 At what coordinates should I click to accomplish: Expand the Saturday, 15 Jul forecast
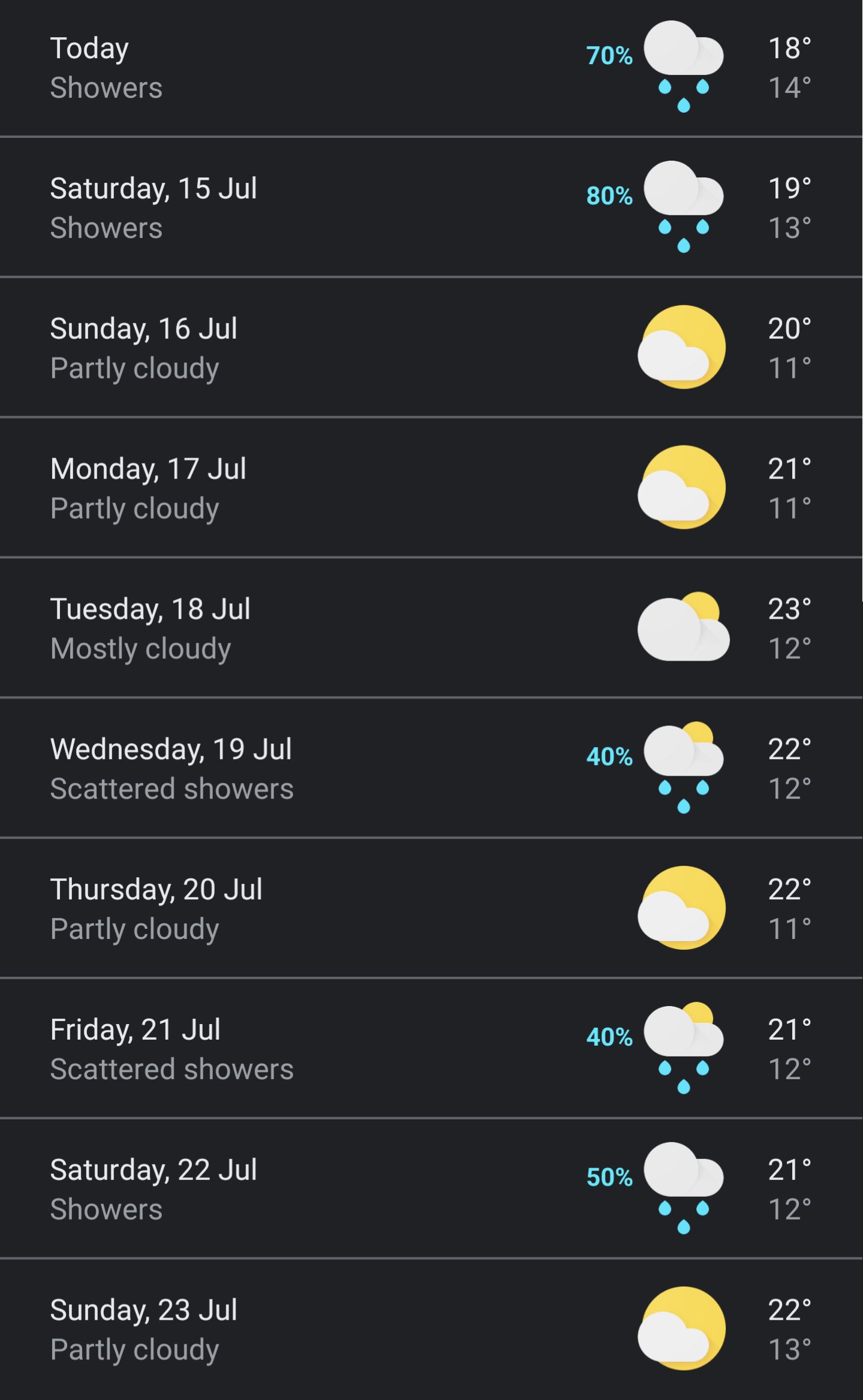pyautogui.click(x=431, y=207)
